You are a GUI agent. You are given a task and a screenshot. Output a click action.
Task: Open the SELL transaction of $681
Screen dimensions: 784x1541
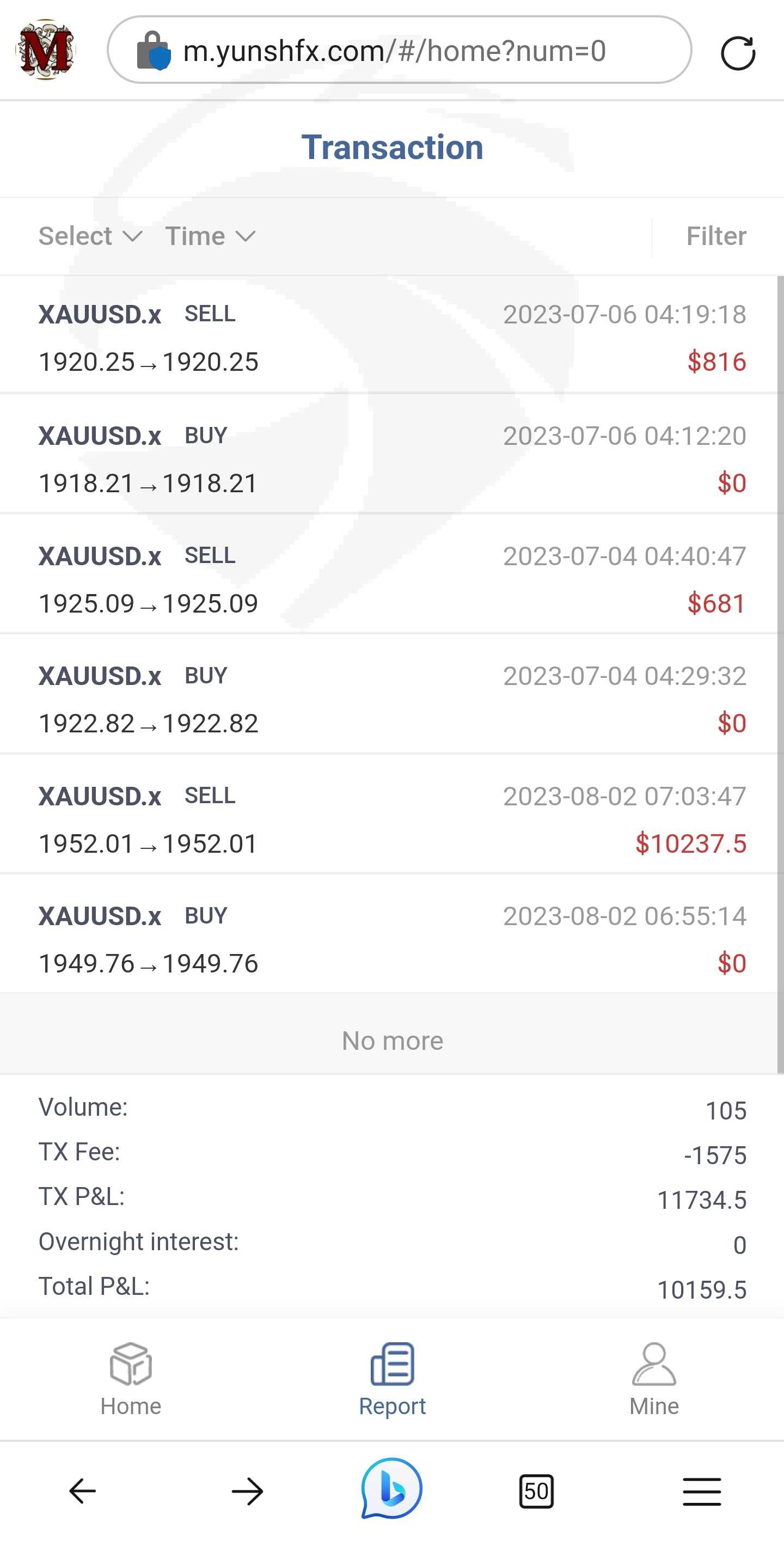(391, 579)
